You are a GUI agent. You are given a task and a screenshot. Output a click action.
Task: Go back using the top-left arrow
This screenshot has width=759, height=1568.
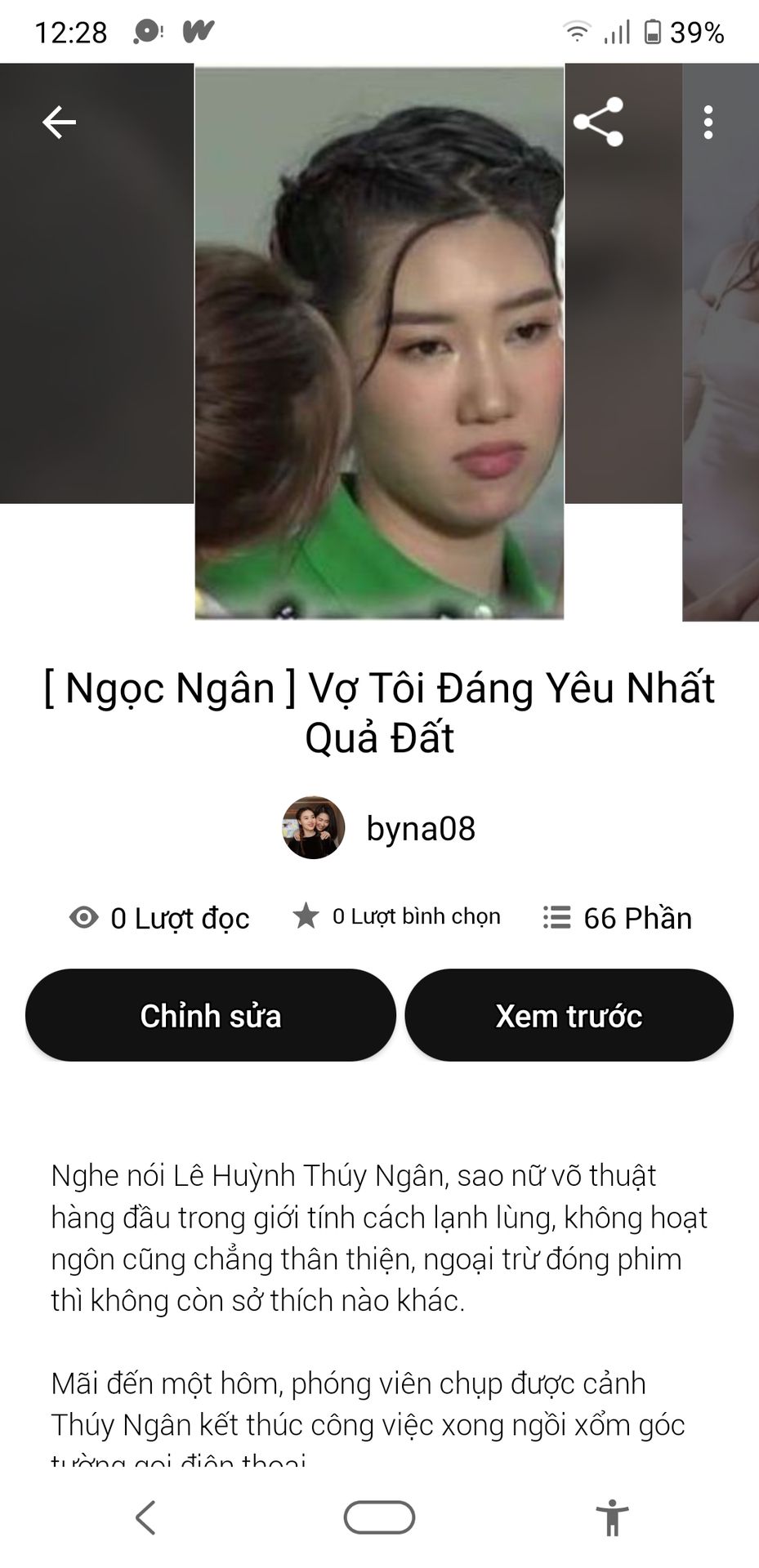click(x=59, y=122)
